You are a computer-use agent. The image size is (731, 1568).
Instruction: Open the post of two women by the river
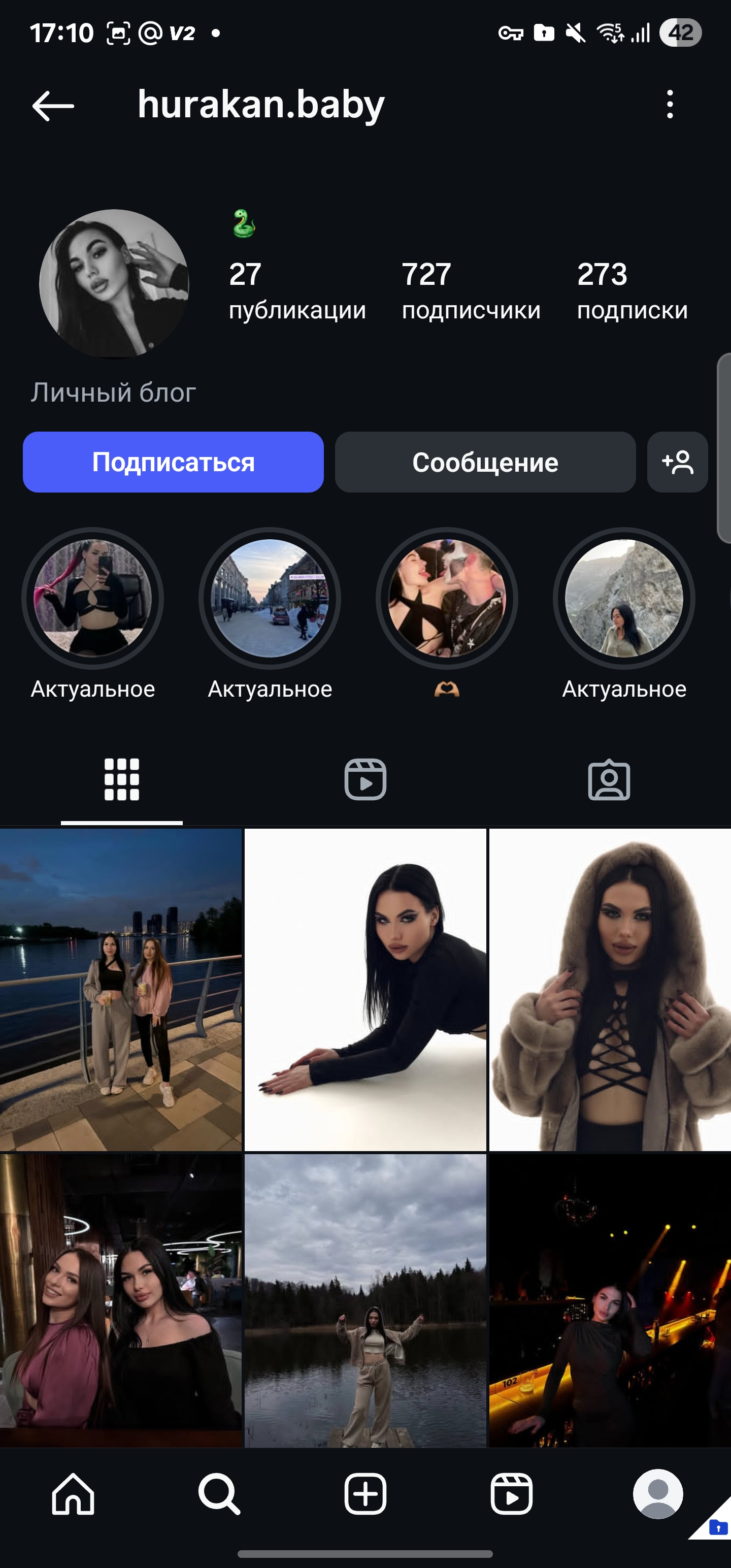pos(120,989)
